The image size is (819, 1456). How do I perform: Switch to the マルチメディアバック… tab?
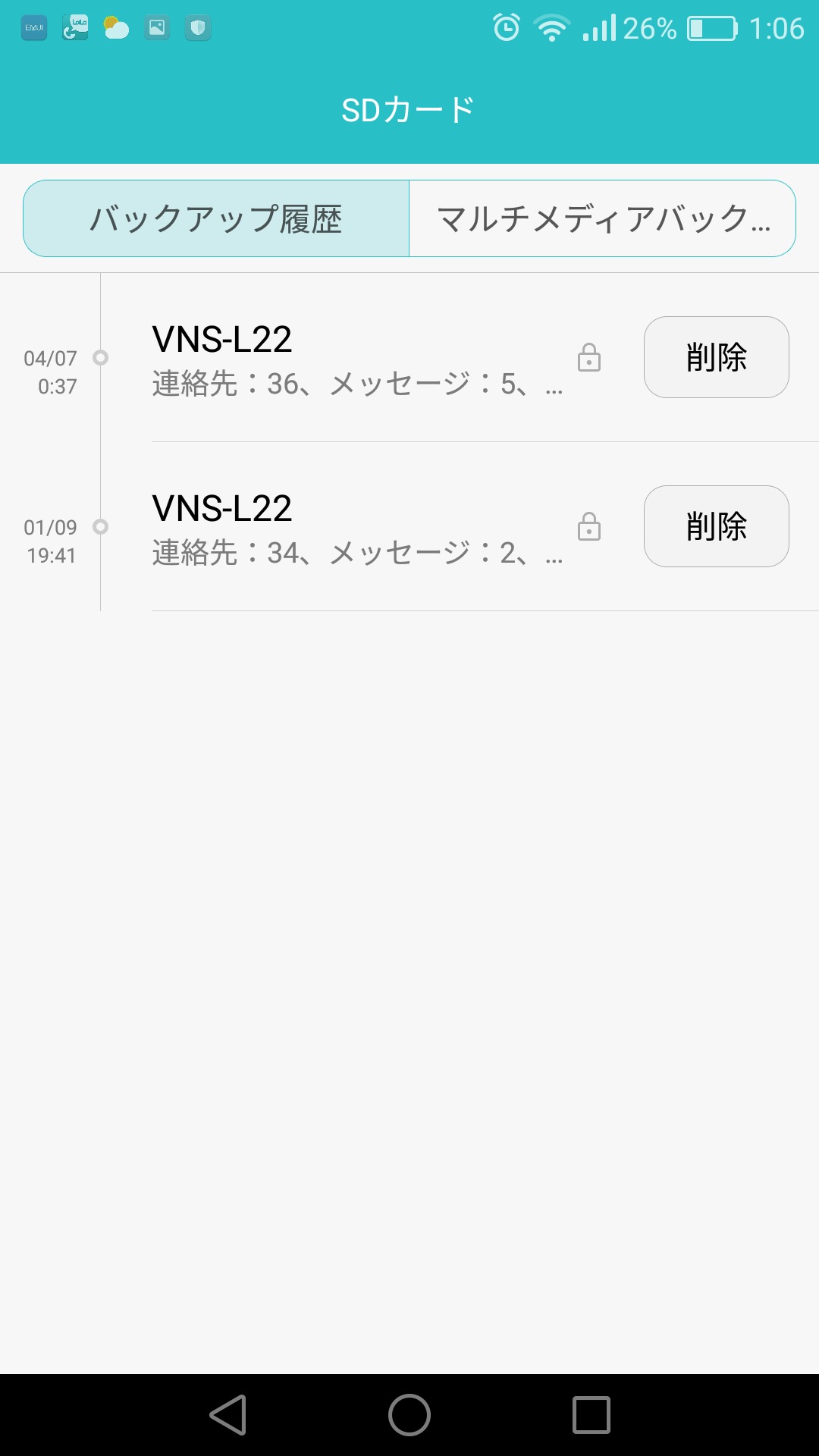pyautogui.click(x=602, y=218)
